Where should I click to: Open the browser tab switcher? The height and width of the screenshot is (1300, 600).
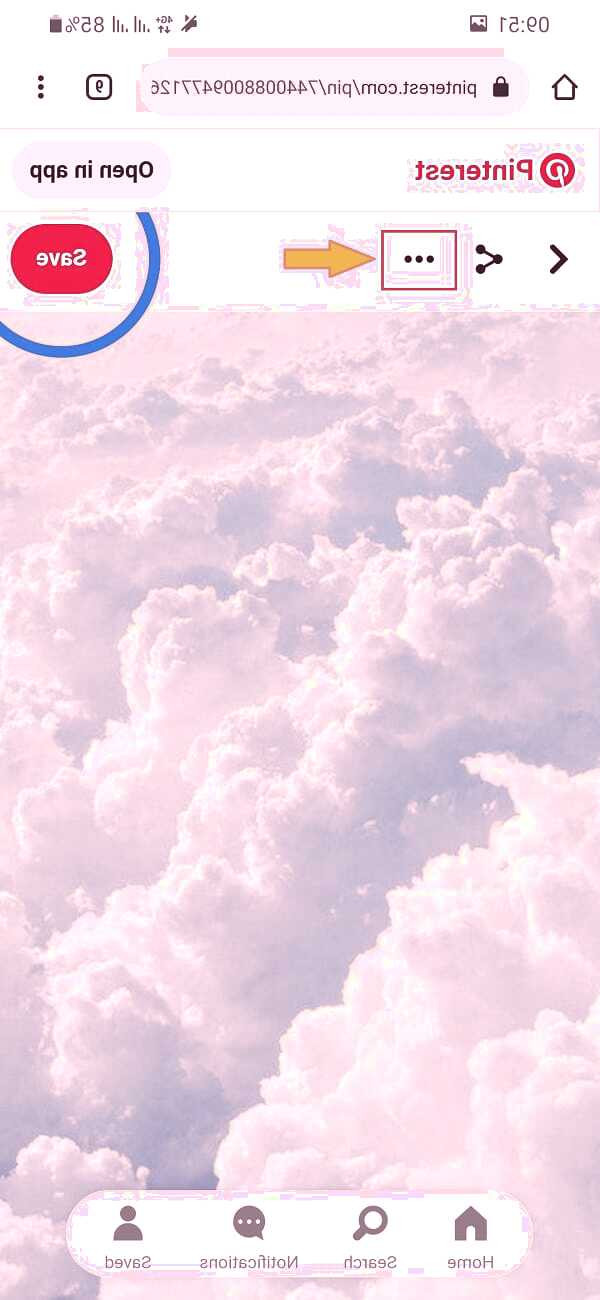pyautogui.click(x=99, y=88)
